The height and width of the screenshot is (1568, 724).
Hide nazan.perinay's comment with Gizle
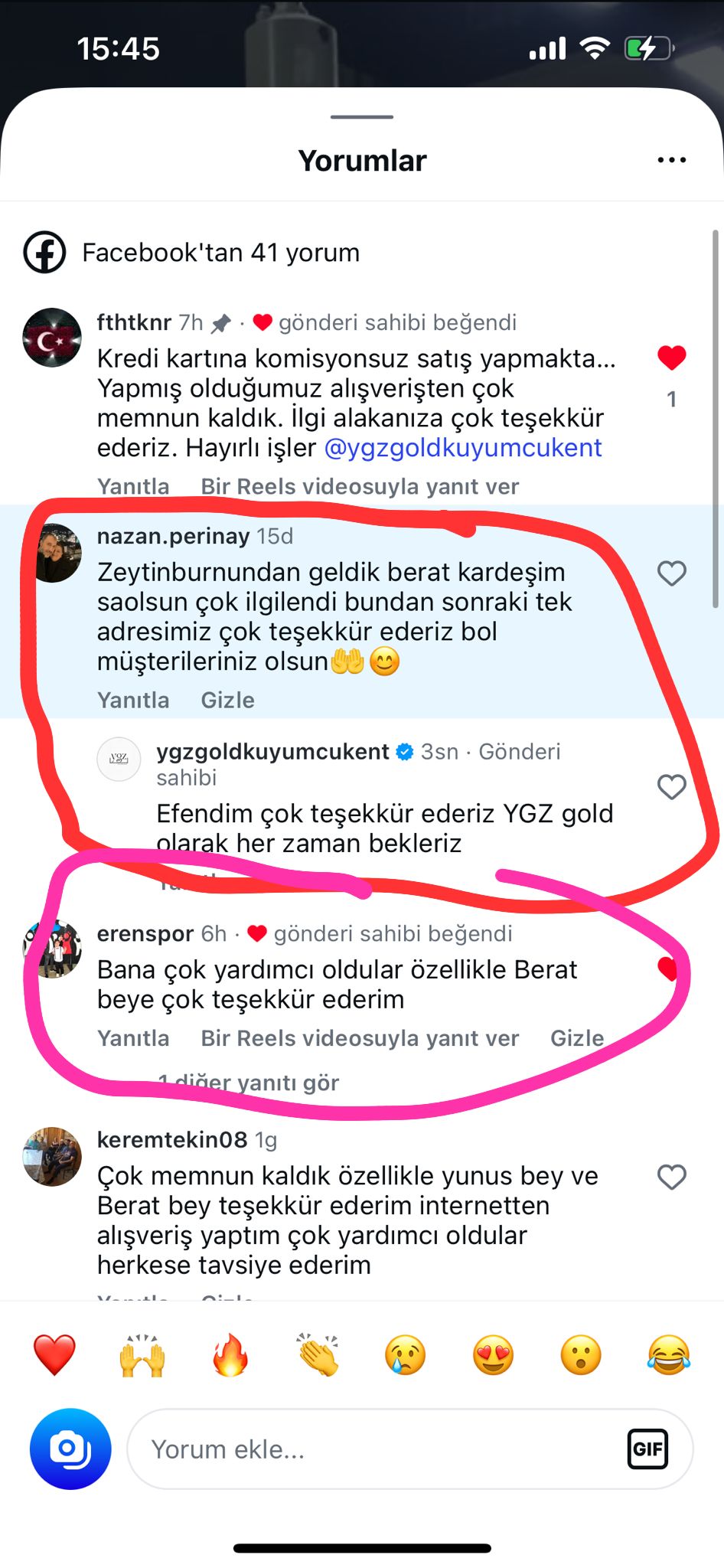pyautogui.click(x=227, y=701)
